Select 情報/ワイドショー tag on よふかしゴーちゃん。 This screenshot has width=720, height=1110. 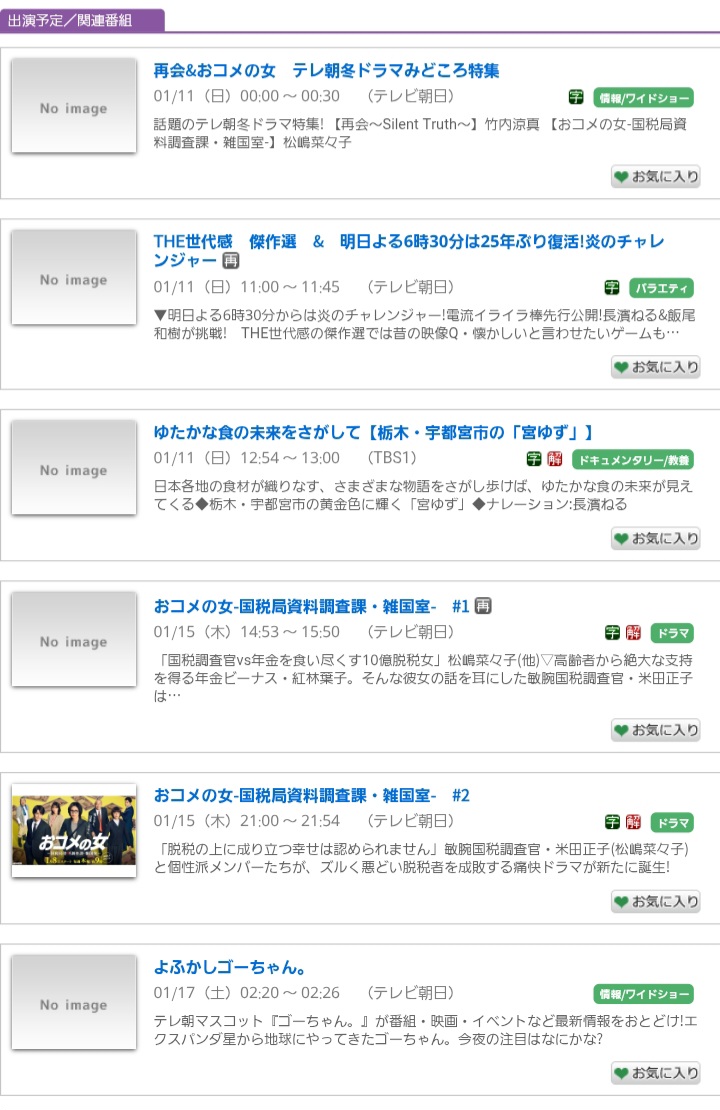pos(643,994)
